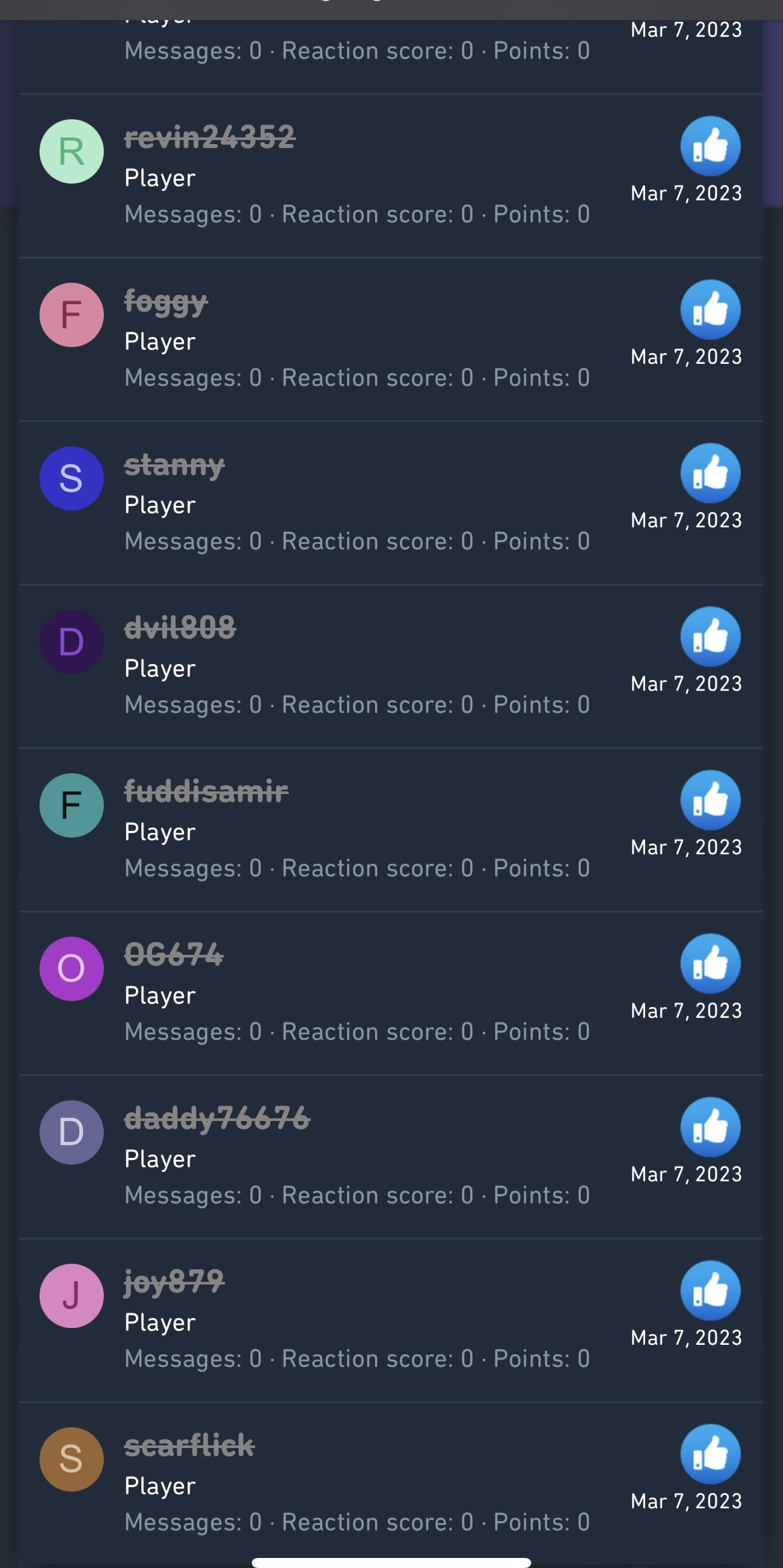The height and width of the screenshot is (1568, 783).
Task: View daddy76676's profile
Action: click(217, 1118)
